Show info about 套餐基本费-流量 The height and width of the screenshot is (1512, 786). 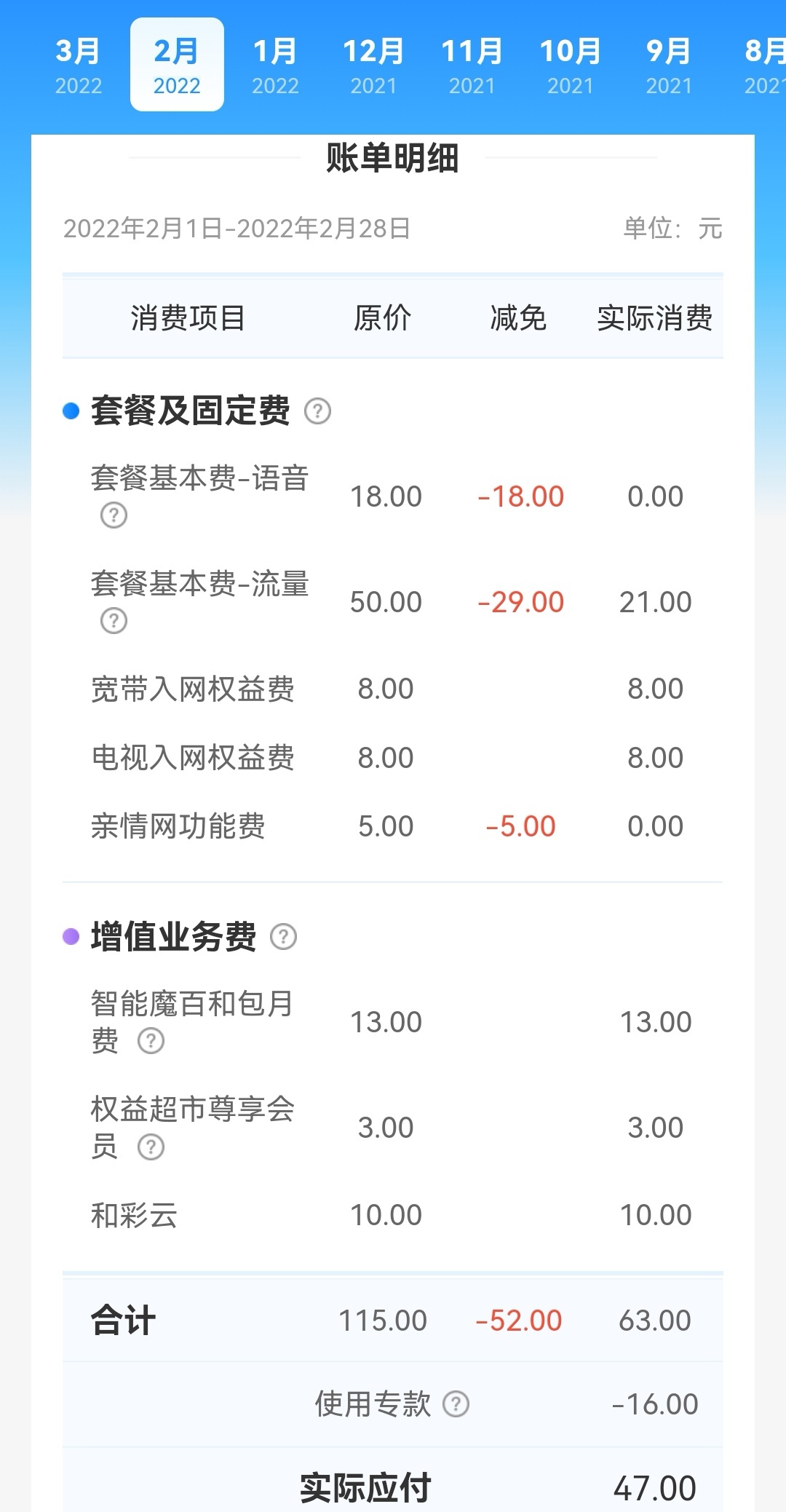tap(114, 621)
